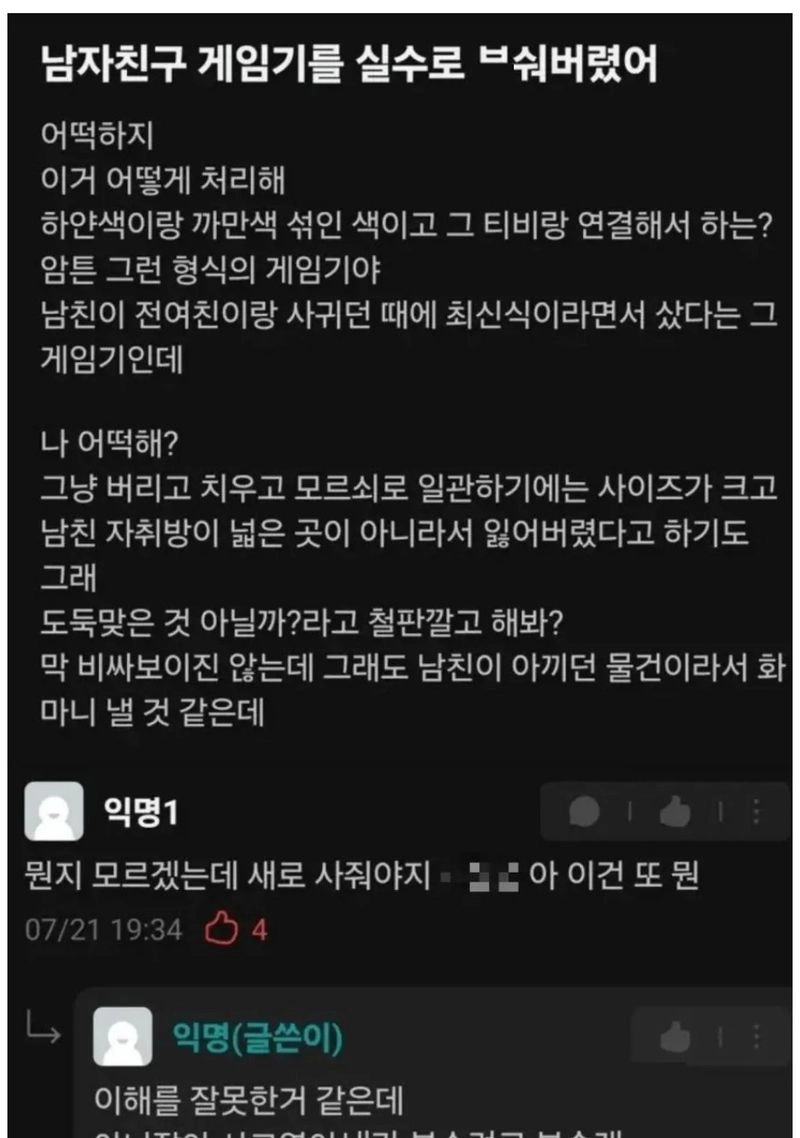
Task: Like the reply from 익명(글쓴이)
Action: [x=675, y=1038]
